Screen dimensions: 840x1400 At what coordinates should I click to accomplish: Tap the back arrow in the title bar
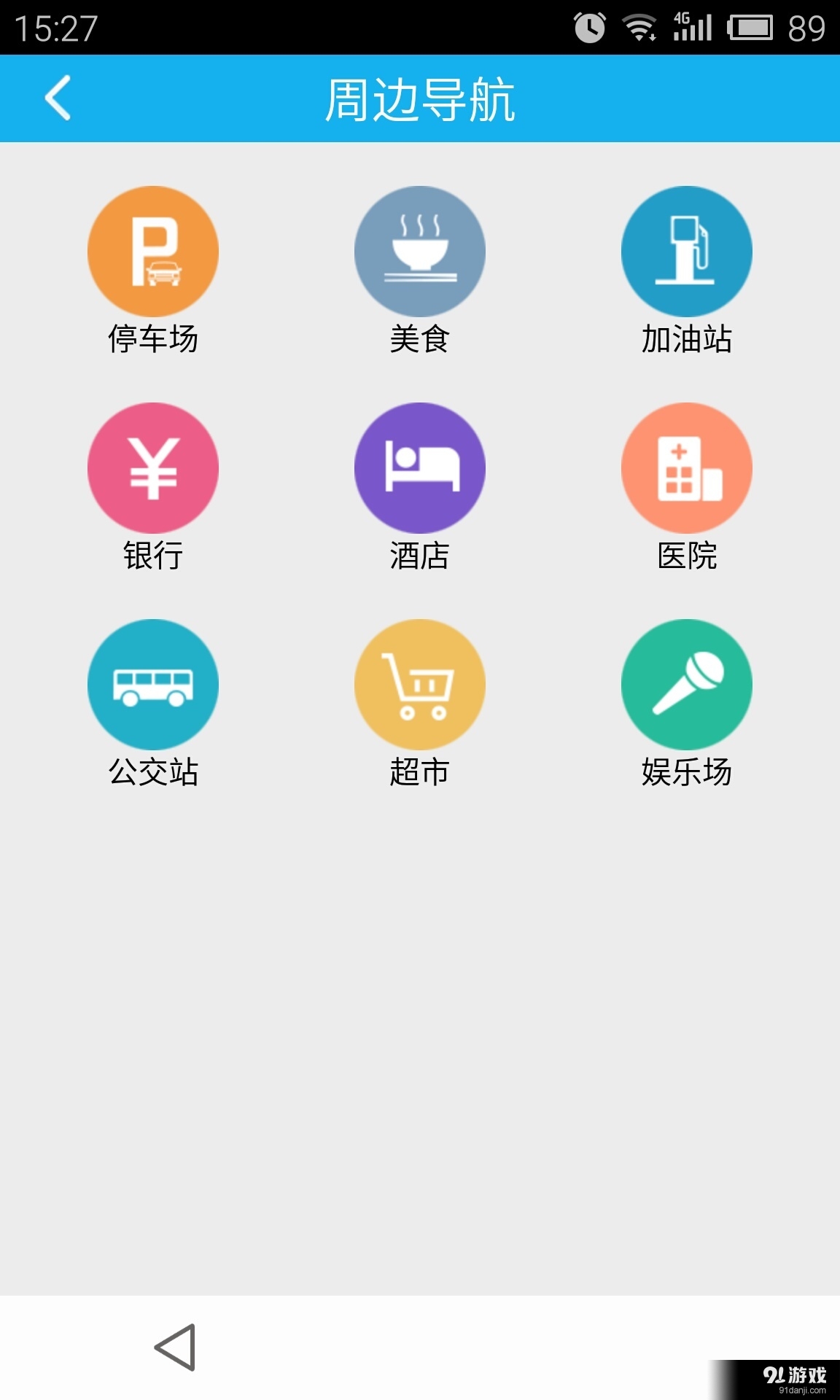[57, 98]
